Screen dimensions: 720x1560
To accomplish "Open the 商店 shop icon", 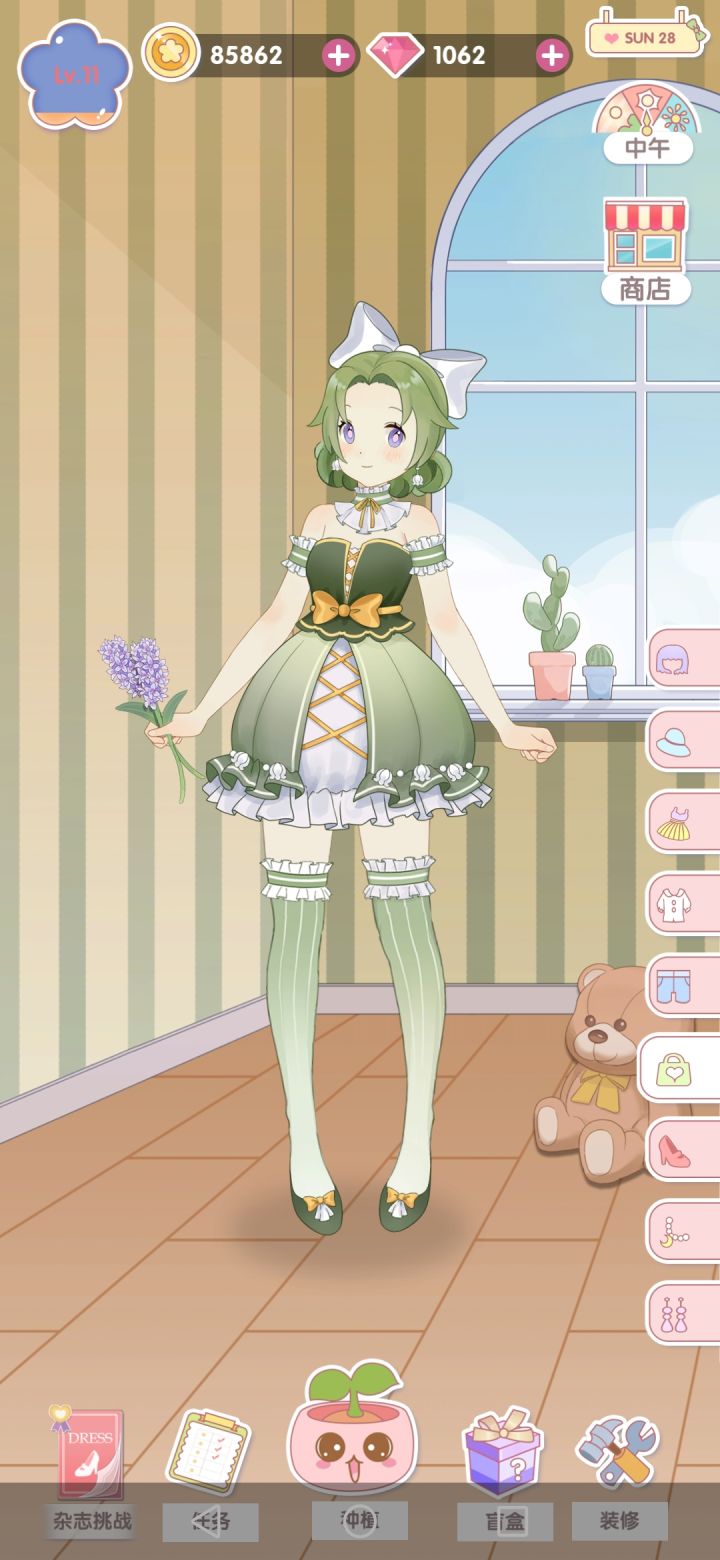I will pos(645,240).
